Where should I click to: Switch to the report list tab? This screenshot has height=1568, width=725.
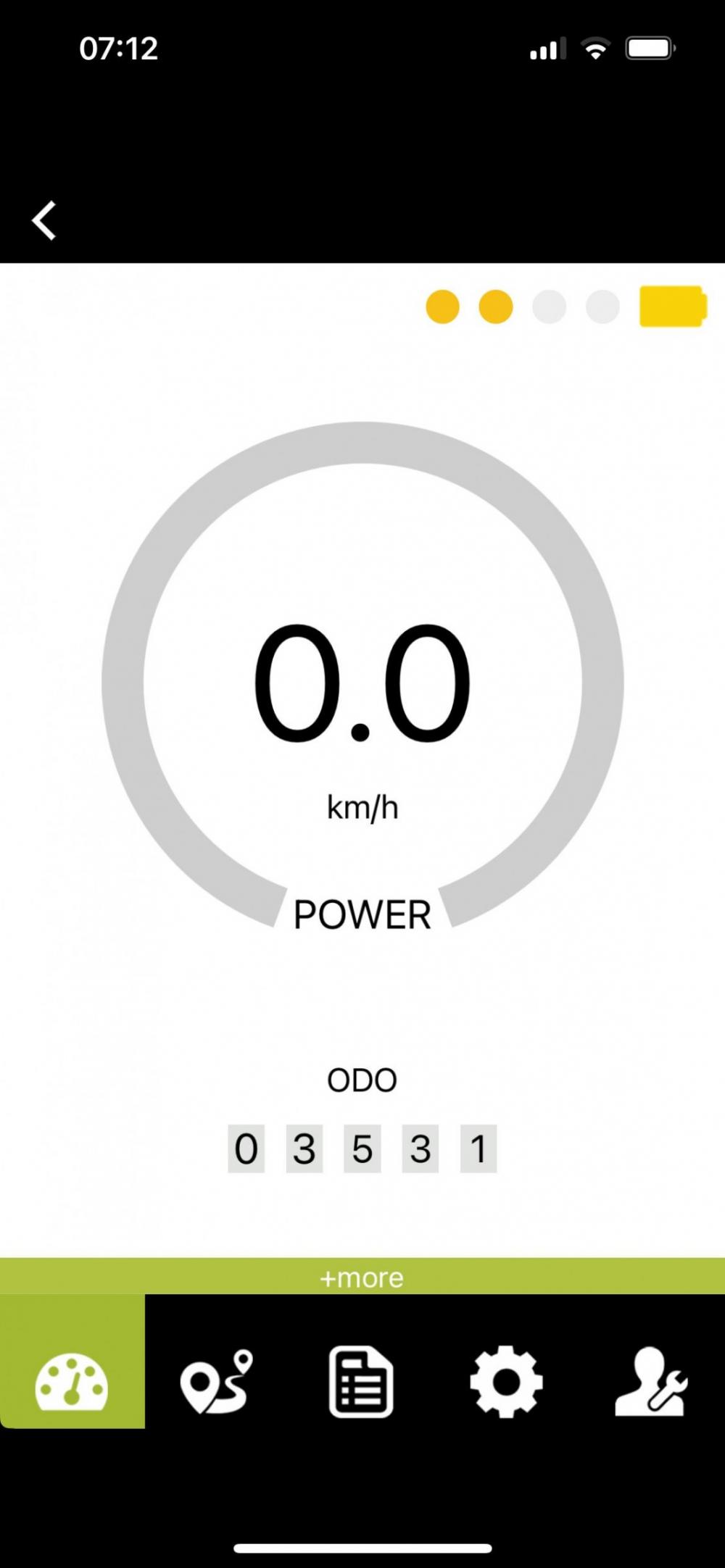point(361,1382)
